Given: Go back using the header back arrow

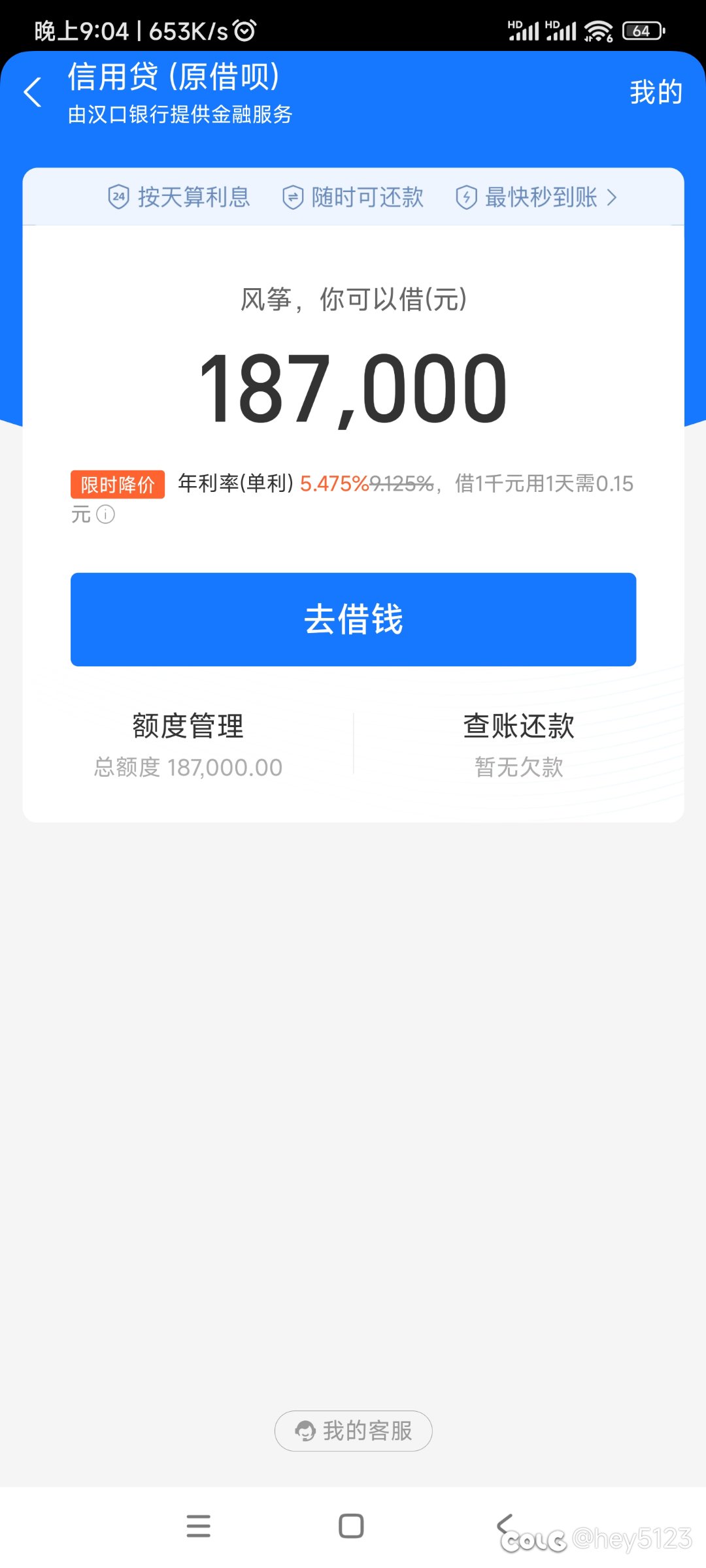Looking at the screenshot, I should (x=33, y=92).
